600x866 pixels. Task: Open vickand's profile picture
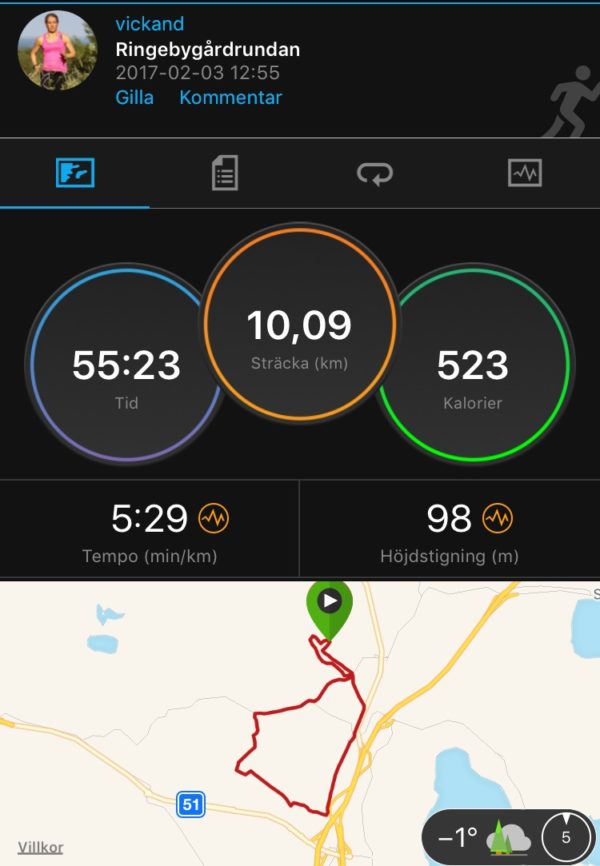point(58,52)
